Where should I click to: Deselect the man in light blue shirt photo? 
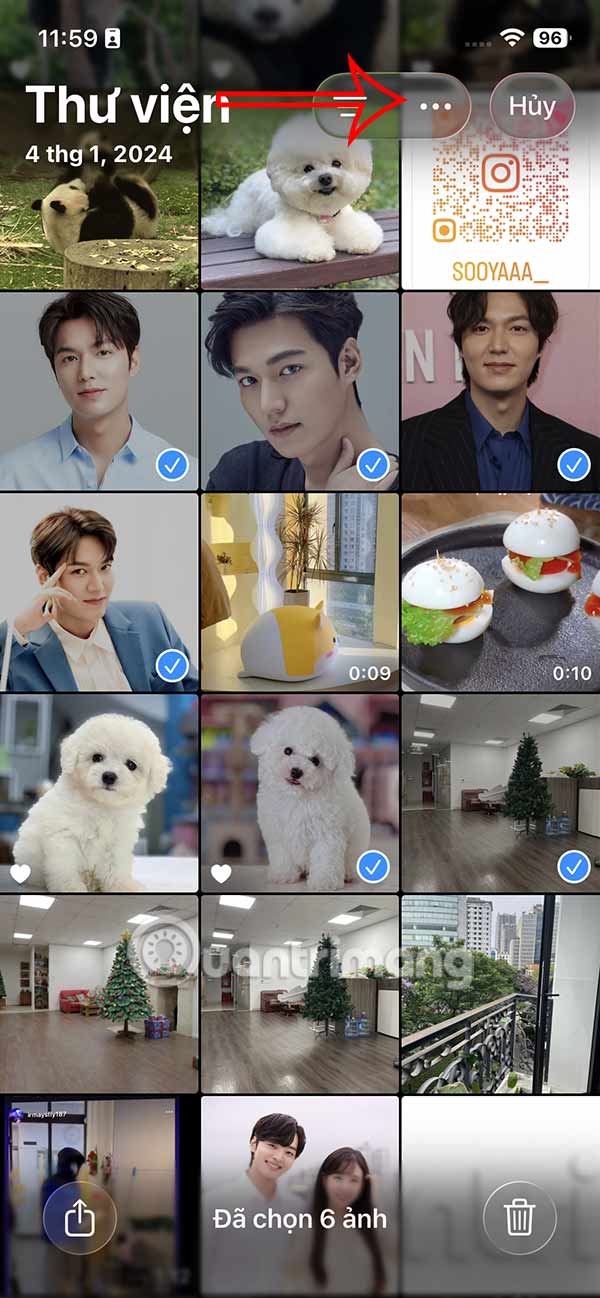(98, 390)
